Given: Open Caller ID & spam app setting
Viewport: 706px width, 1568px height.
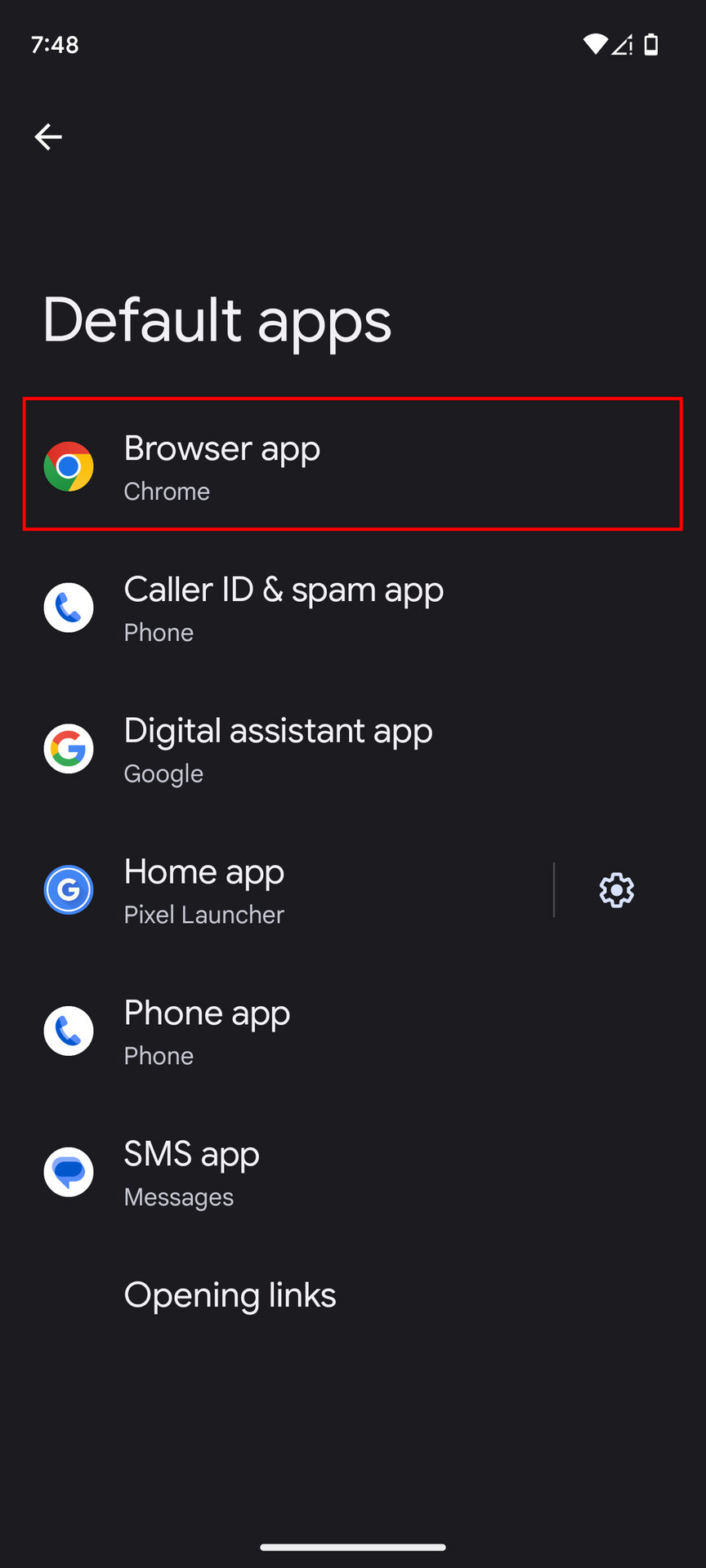Looking at the screenshot, I should [x=353, y=608].
